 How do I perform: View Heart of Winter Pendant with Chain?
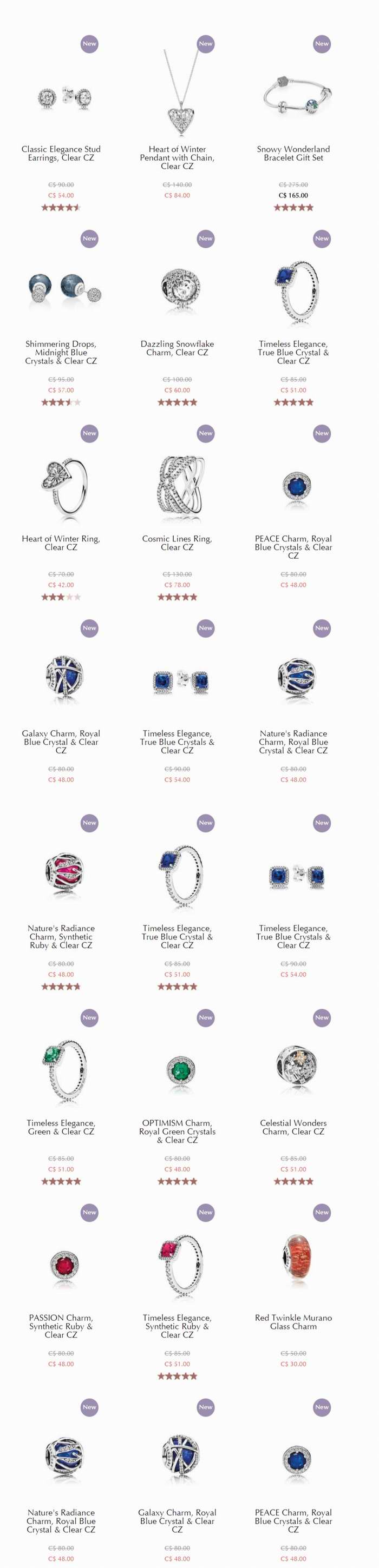(177, 157)
